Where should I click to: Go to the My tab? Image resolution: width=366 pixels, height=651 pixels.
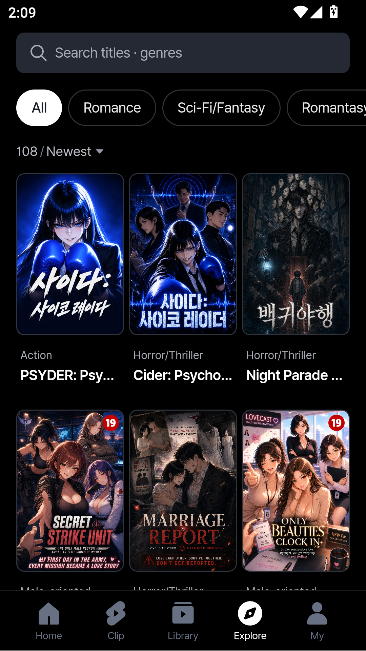(x=317, y=621)
